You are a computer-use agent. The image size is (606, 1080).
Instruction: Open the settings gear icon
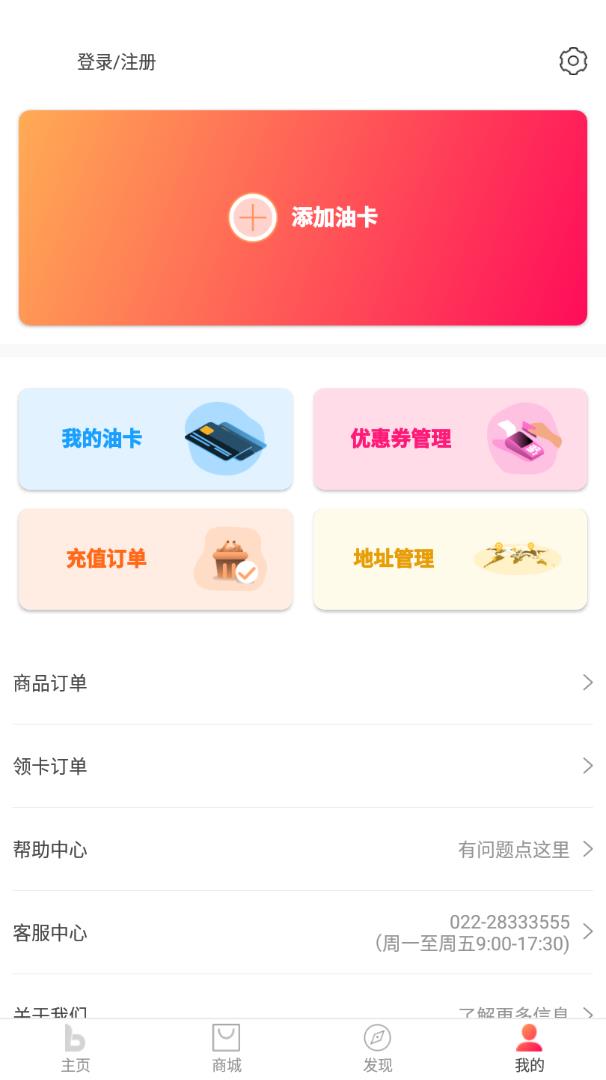pos(573,61)
